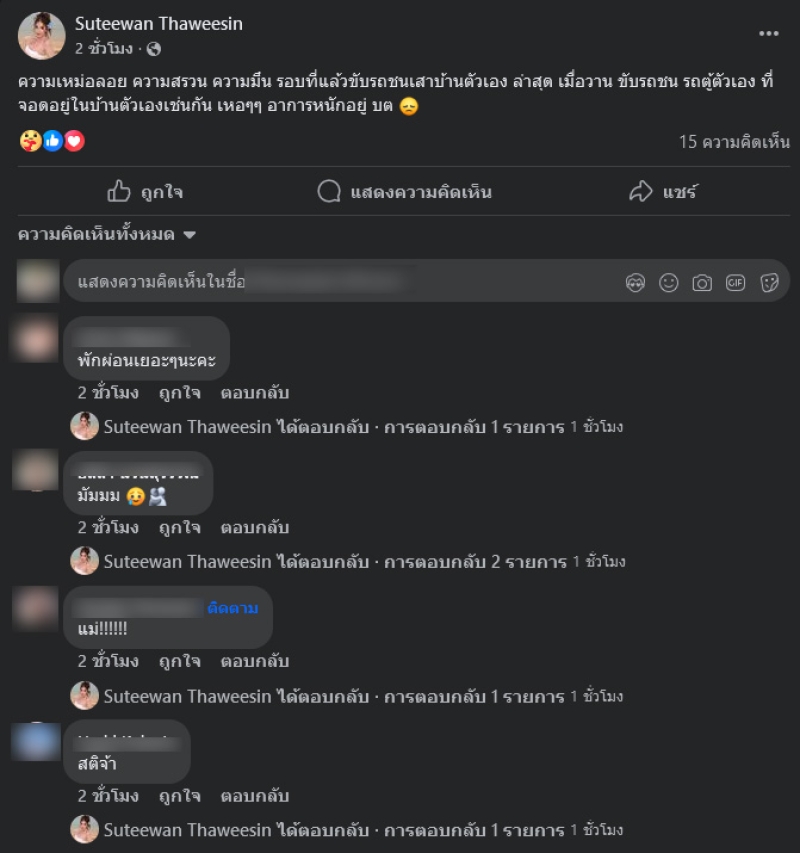Like the สติจ้า comment
The width and height of the screenshot is (800, 853).
click(179, 796)
